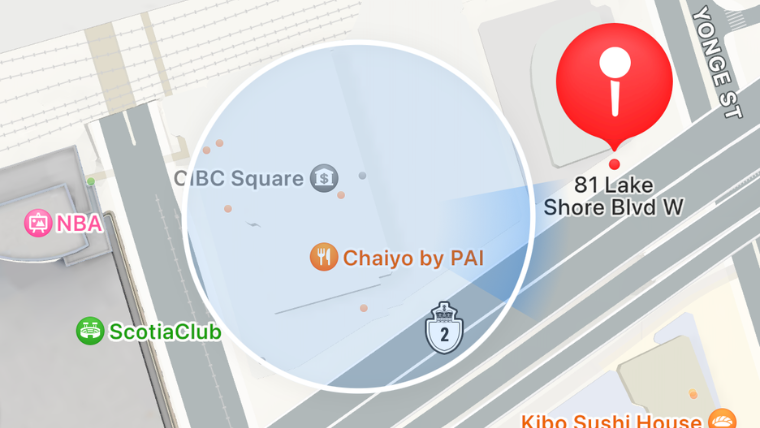This screenshot has height=428, width=760.
Task: Tap the CIBC Square bank marker
Action: click(x=323, y=179)
